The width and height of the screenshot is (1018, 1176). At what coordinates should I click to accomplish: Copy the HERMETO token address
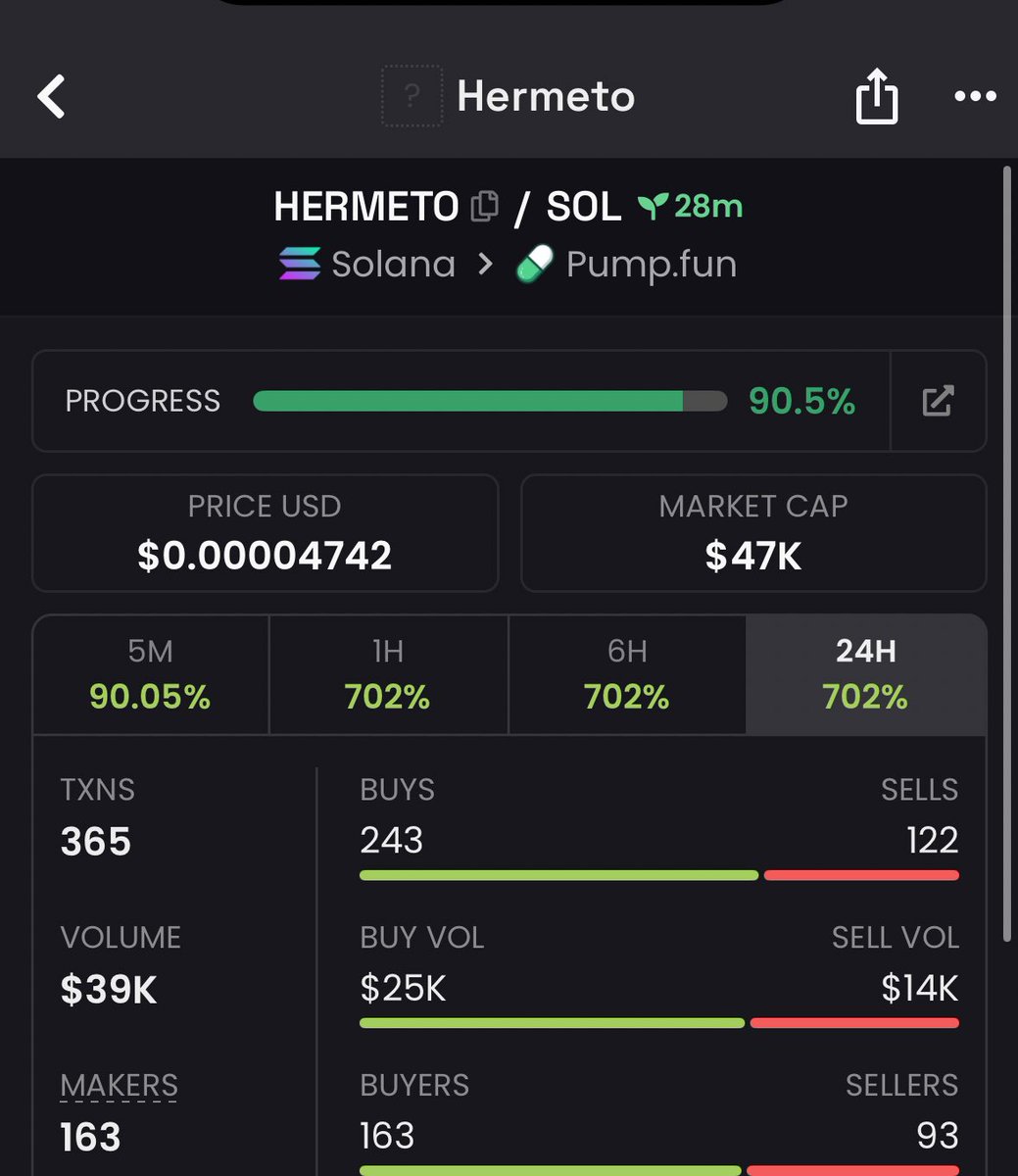pyautogui.click(x=484, y=207)
